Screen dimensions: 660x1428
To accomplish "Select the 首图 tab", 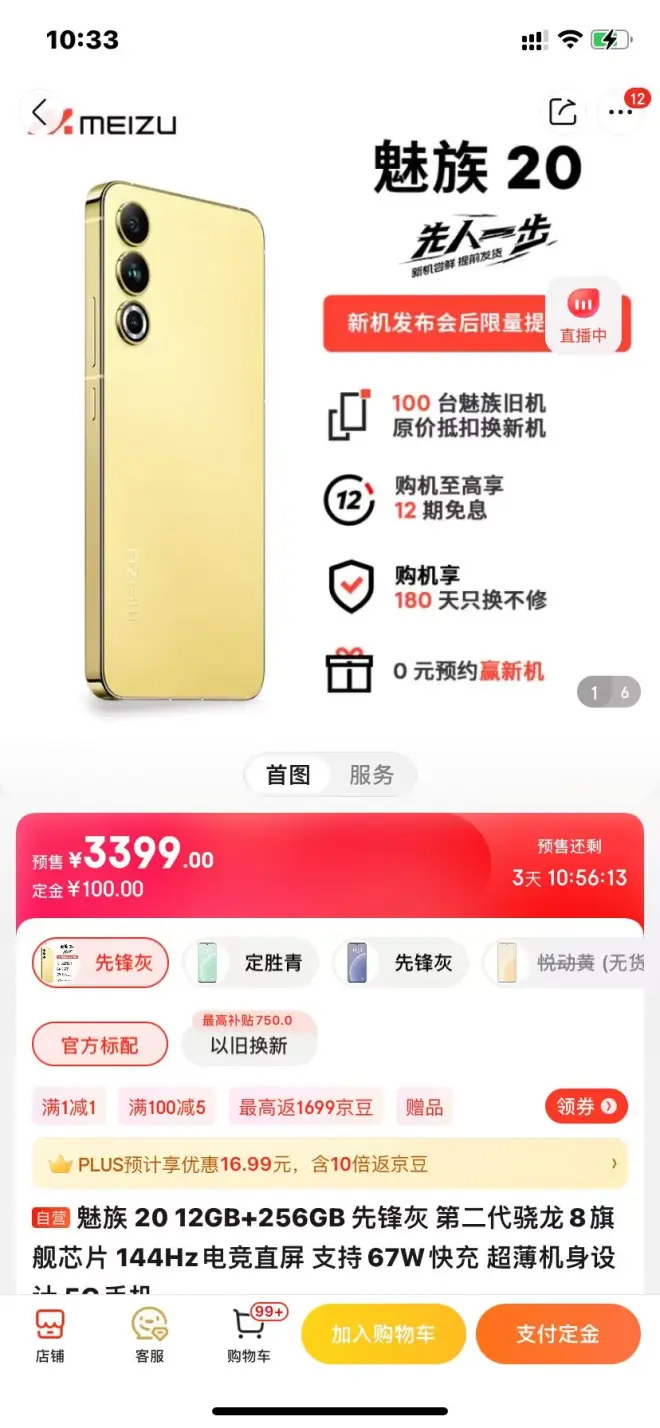I will [x=288, y=775].
